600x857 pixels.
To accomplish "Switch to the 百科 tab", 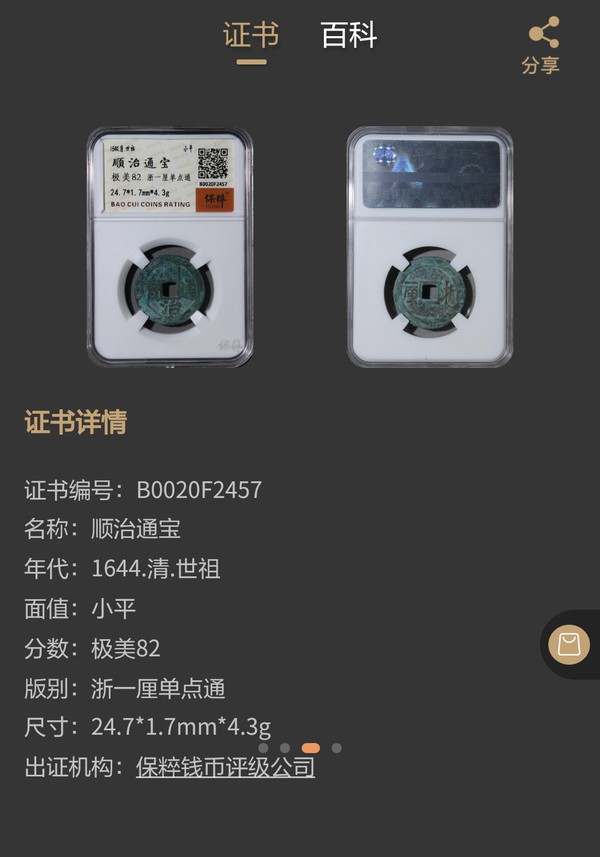I will click(348, 36).
